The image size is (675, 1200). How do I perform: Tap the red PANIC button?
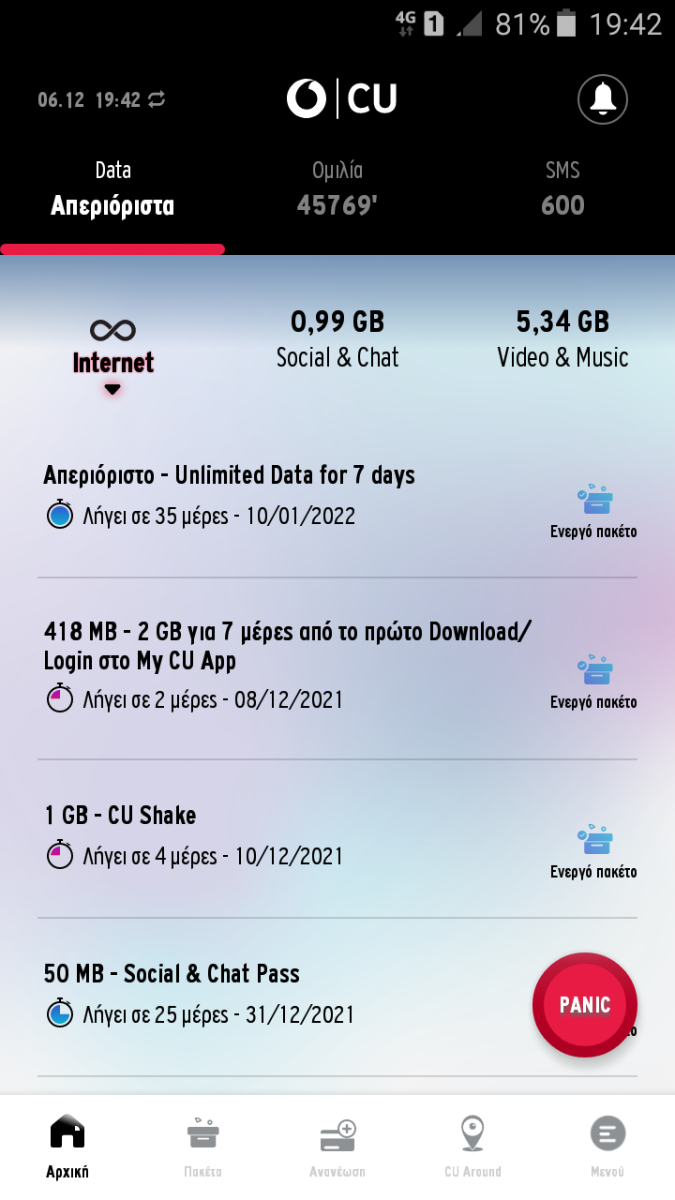[x=585, y=1005]
